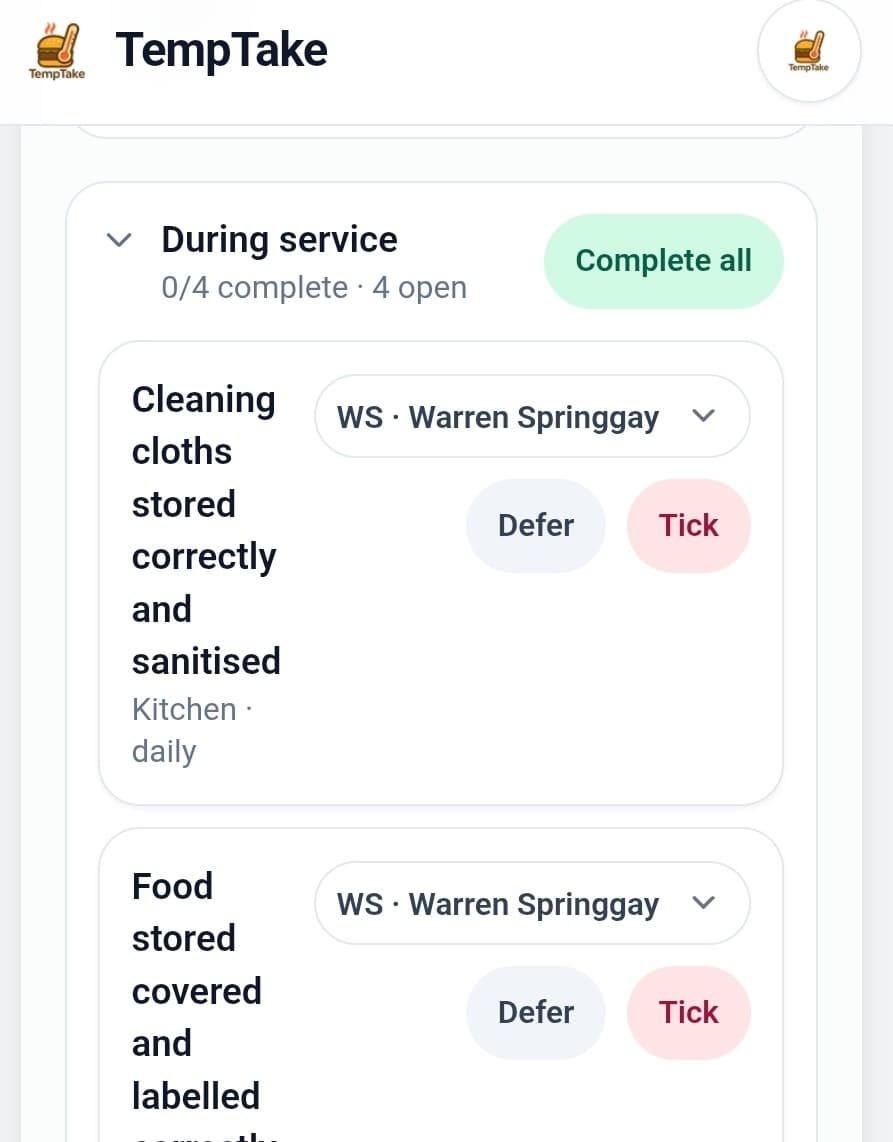Select WS Warren Springgay on the first task

(x=497, y=416)
